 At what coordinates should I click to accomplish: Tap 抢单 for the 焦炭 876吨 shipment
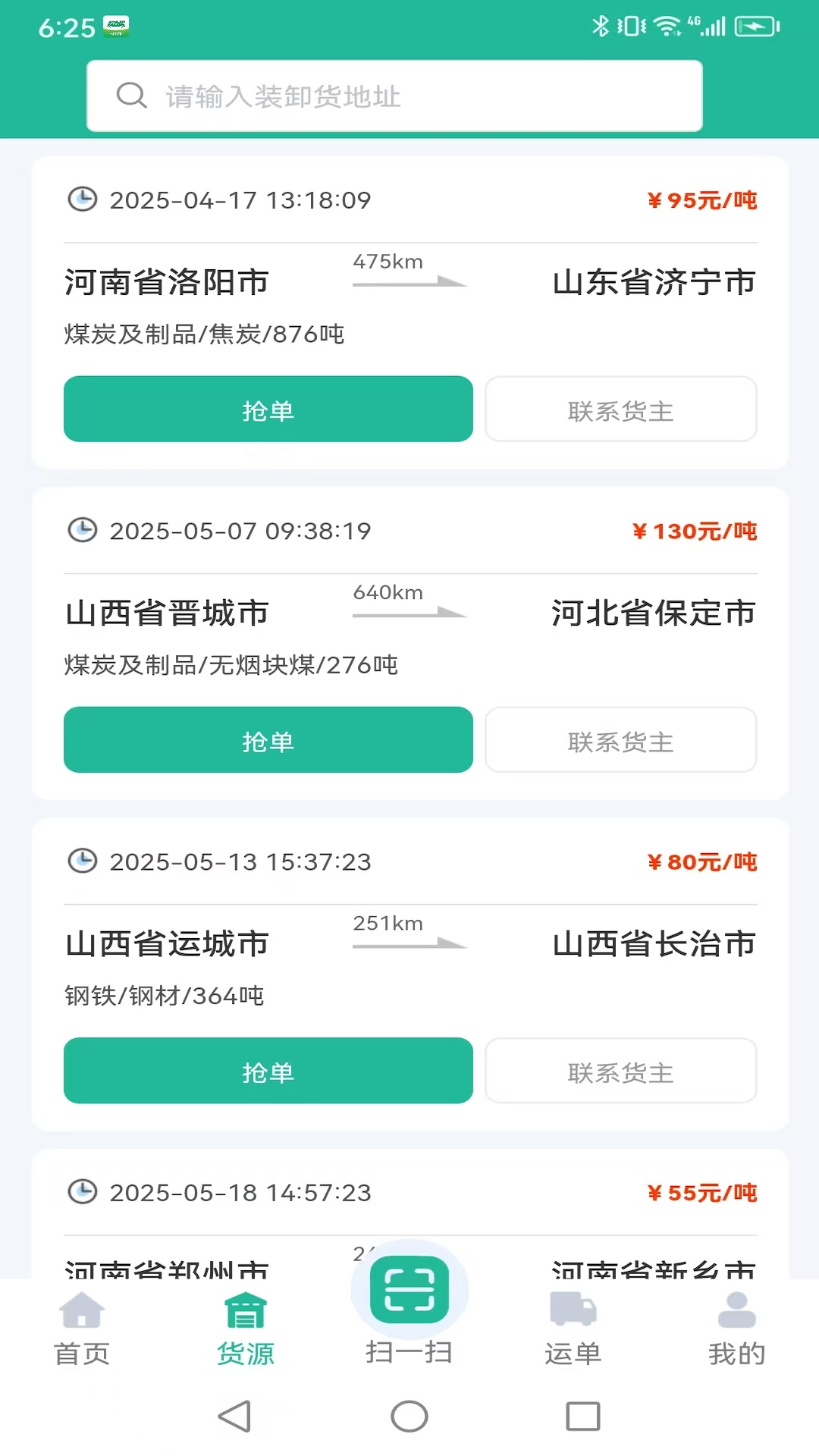point(268,409)
